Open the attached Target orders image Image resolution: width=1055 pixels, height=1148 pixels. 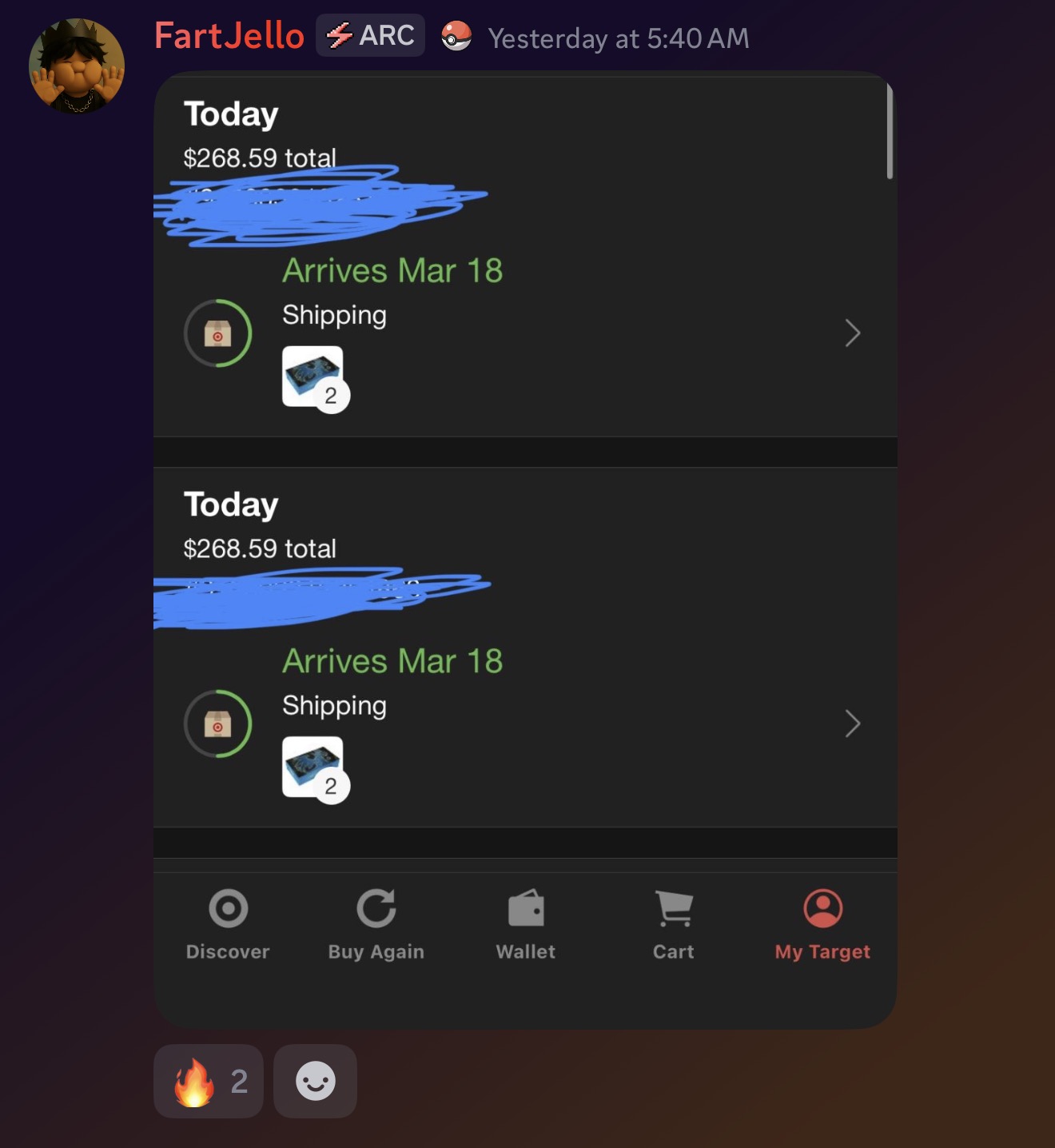click(x=525, y=549)
